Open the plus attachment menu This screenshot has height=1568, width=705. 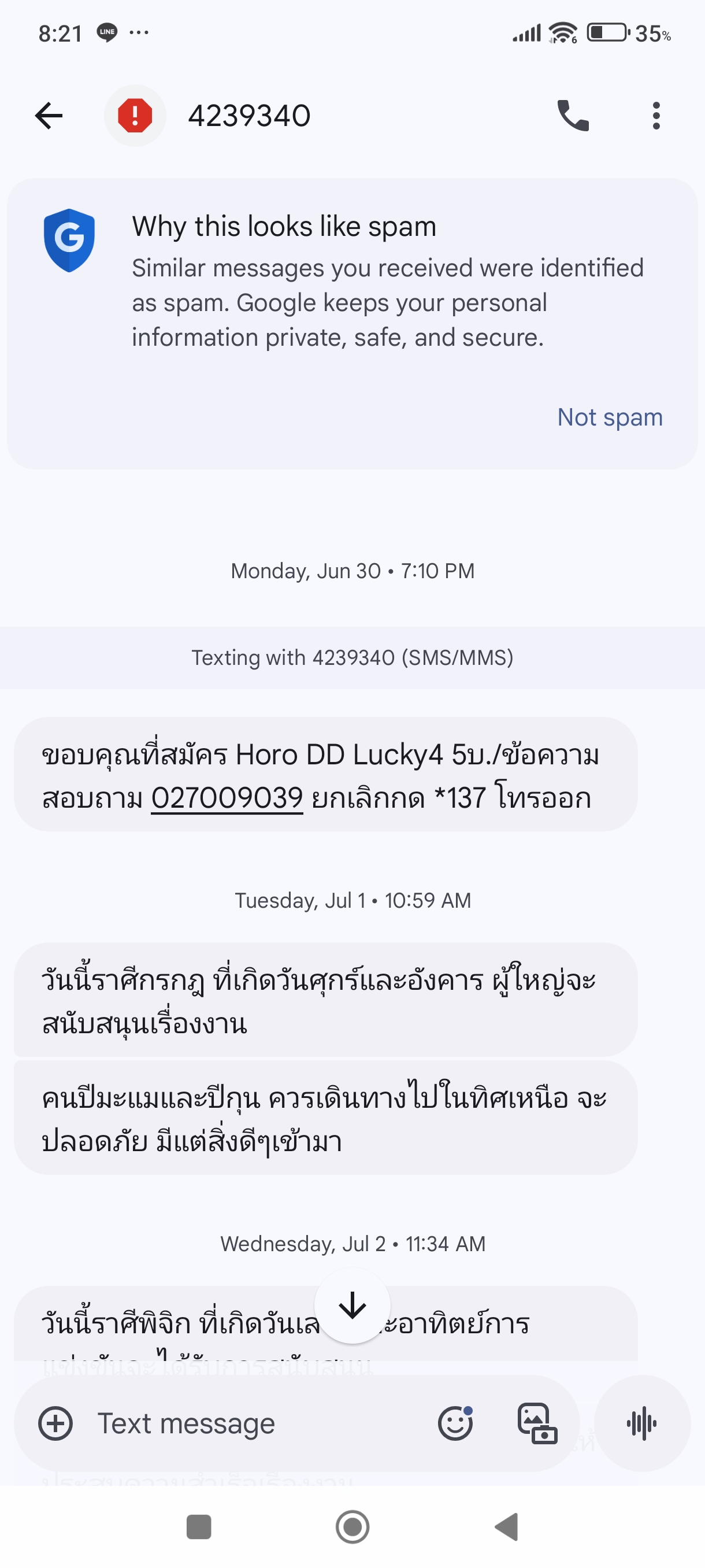point(55,1423)
